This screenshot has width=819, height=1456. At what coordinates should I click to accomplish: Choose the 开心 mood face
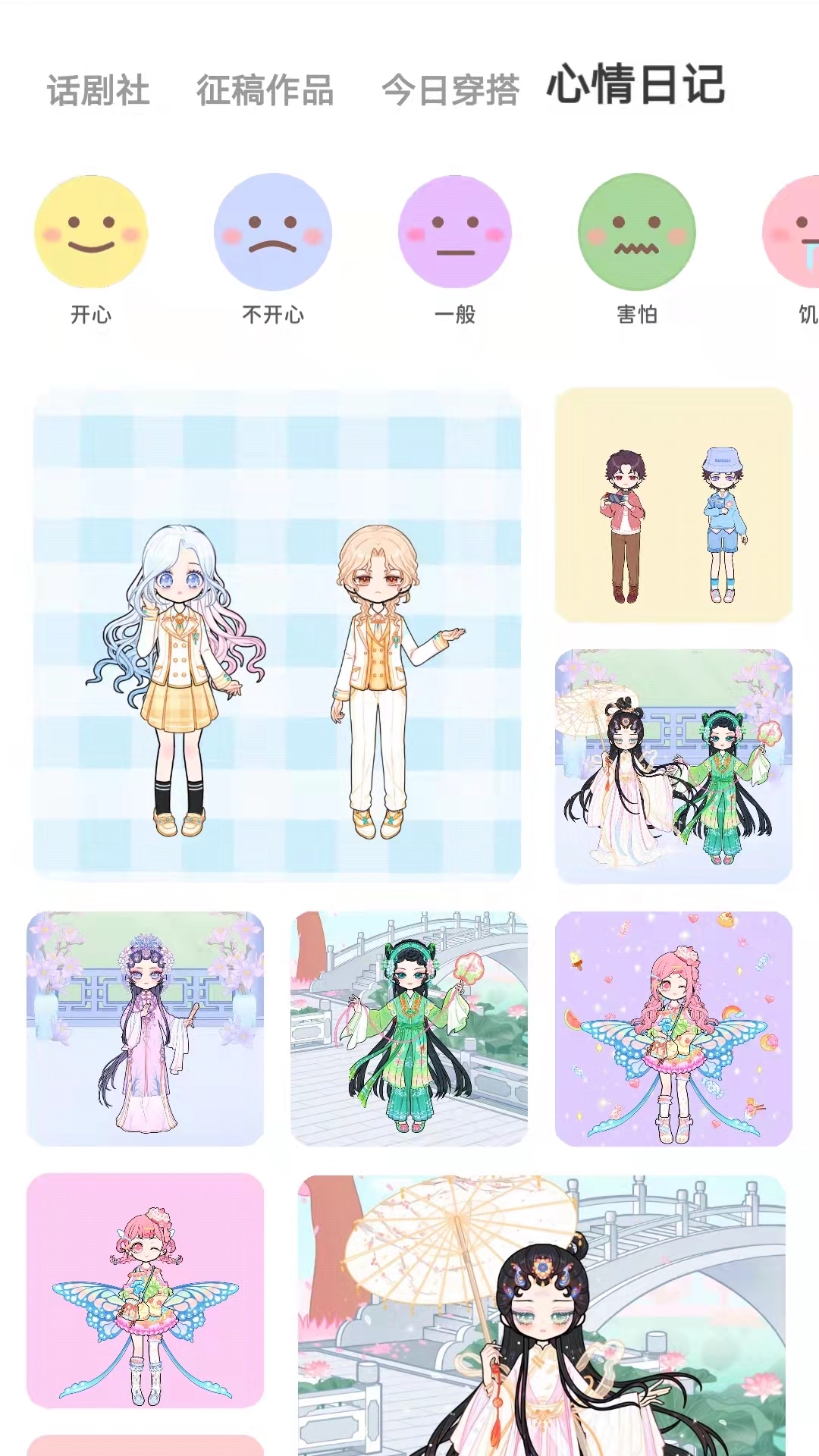(x=91, y=232)
